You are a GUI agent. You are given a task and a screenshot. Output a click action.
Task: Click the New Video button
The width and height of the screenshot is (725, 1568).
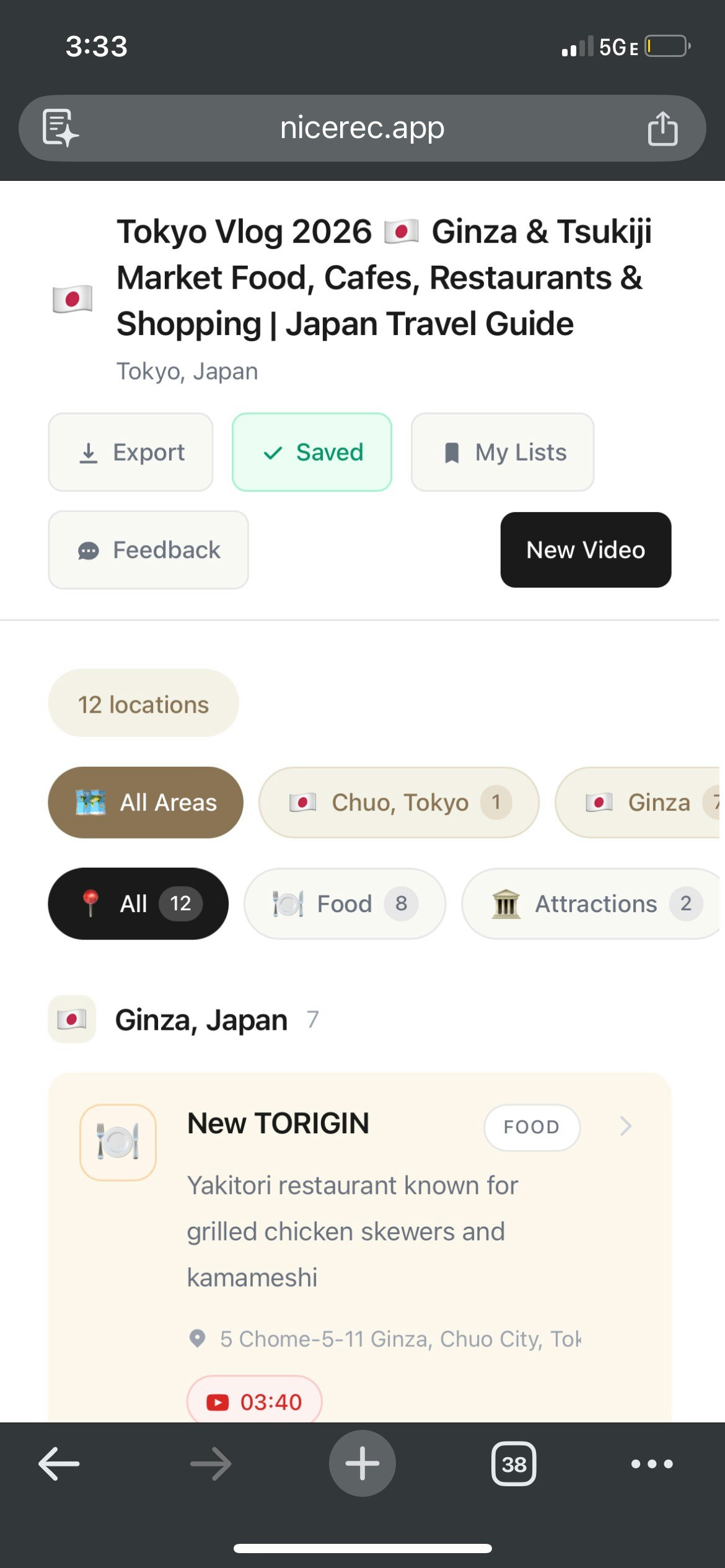pyautogui.click(x=585, y=550)
